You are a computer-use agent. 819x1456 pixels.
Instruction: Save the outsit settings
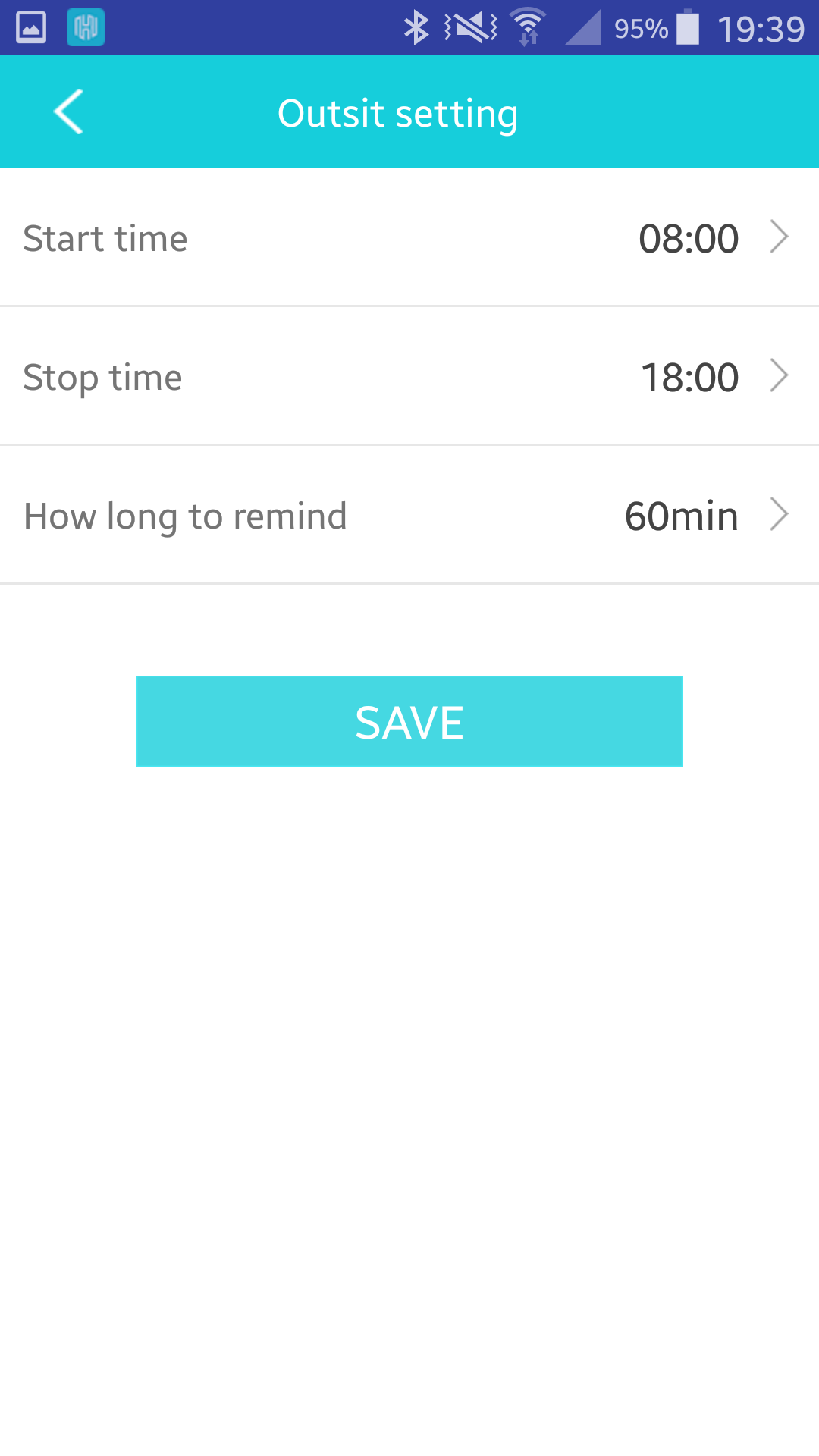[409, 721]
